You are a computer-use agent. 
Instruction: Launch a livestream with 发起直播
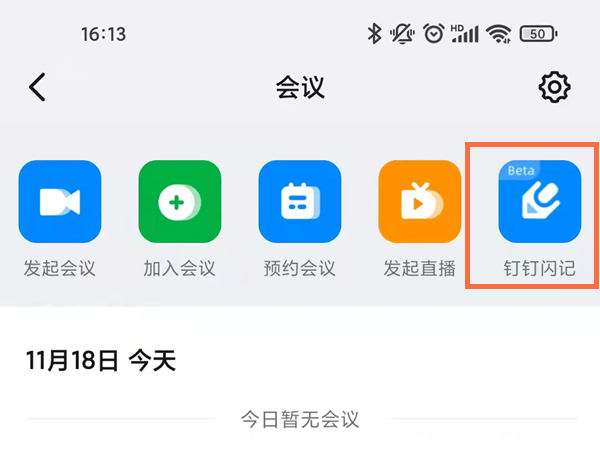pyautogui.click(x=420, y=202)
